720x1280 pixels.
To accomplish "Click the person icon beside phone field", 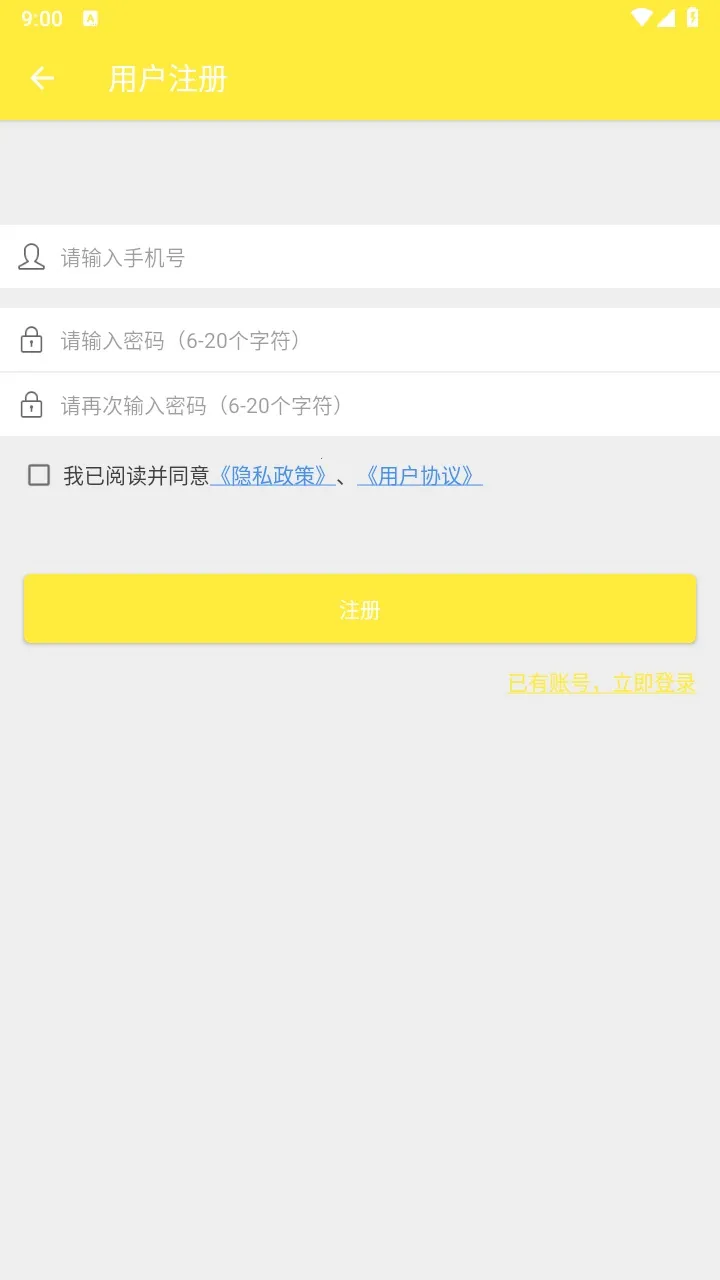I will coord(31,257).
